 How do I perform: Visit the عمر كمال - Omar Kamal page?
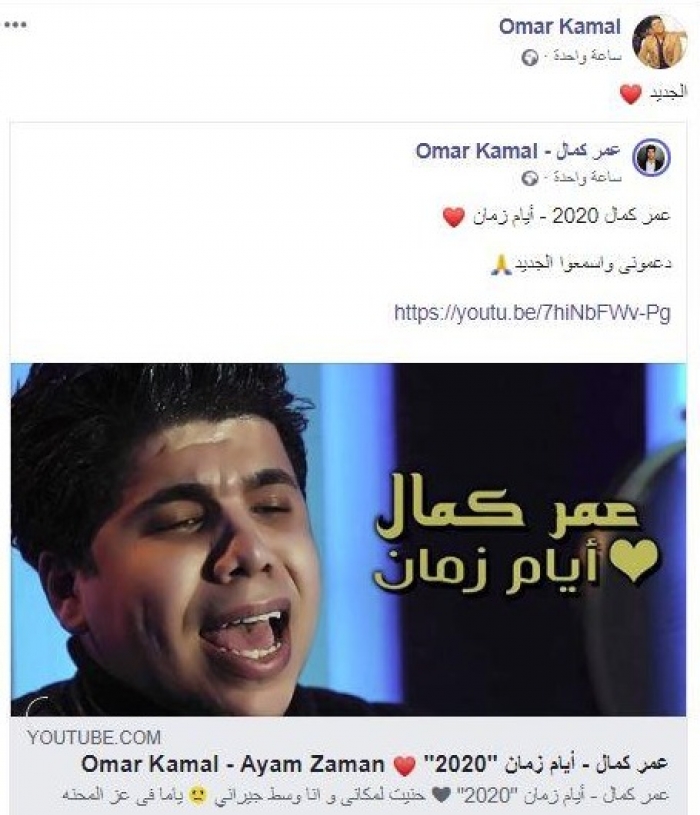pyautogui.click(x=518, y=151)
